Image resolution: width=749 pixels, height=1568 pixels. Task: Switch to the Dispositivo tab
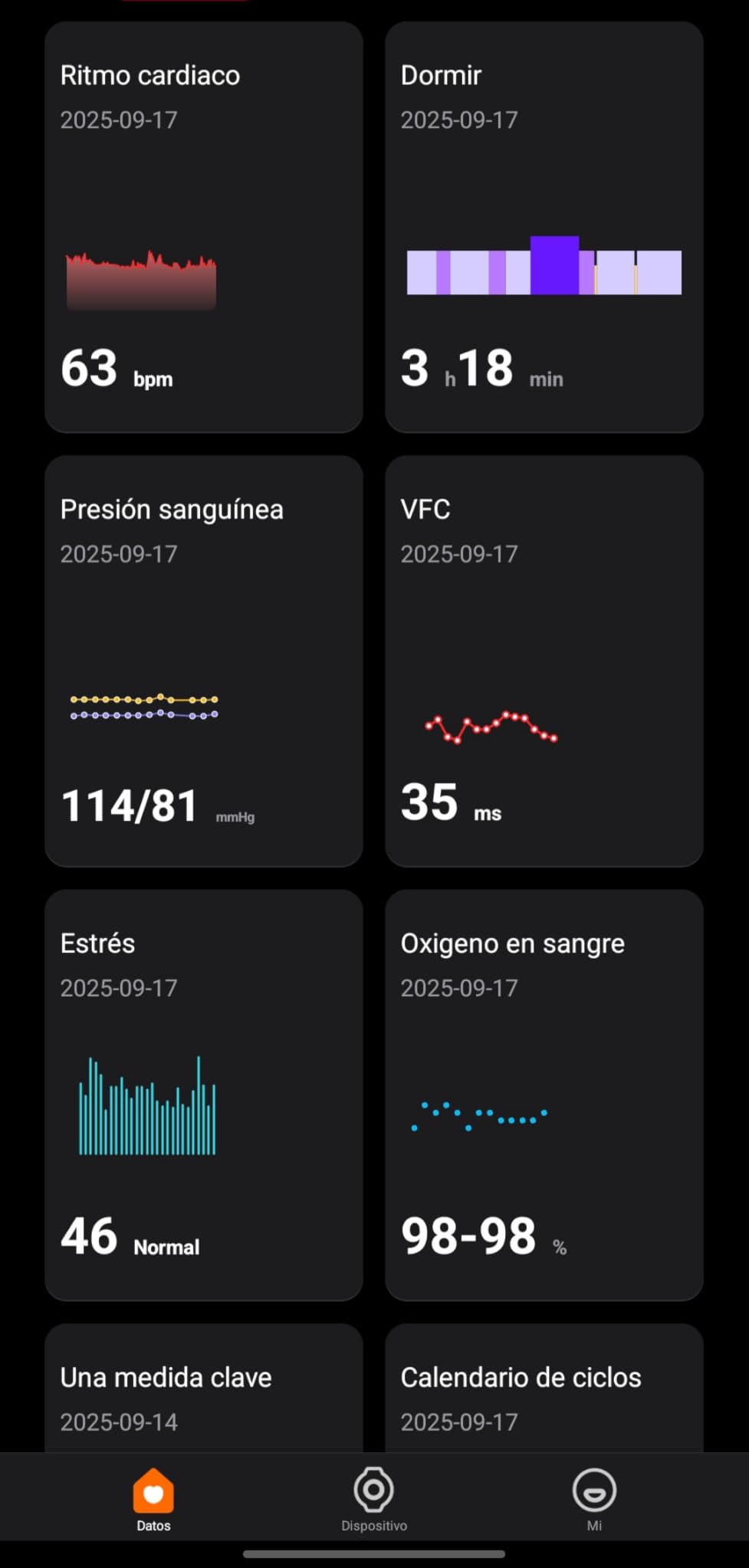tap(374, 1500)
